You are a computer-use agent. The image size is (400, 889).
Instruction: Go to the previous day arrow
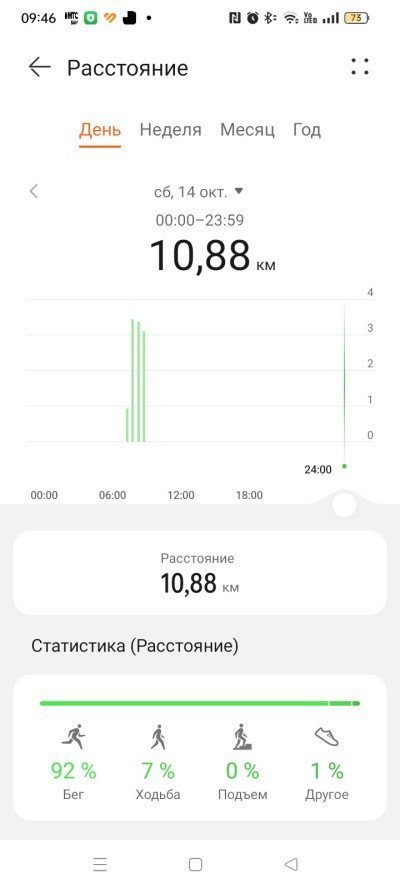click(x=34, y=192)
